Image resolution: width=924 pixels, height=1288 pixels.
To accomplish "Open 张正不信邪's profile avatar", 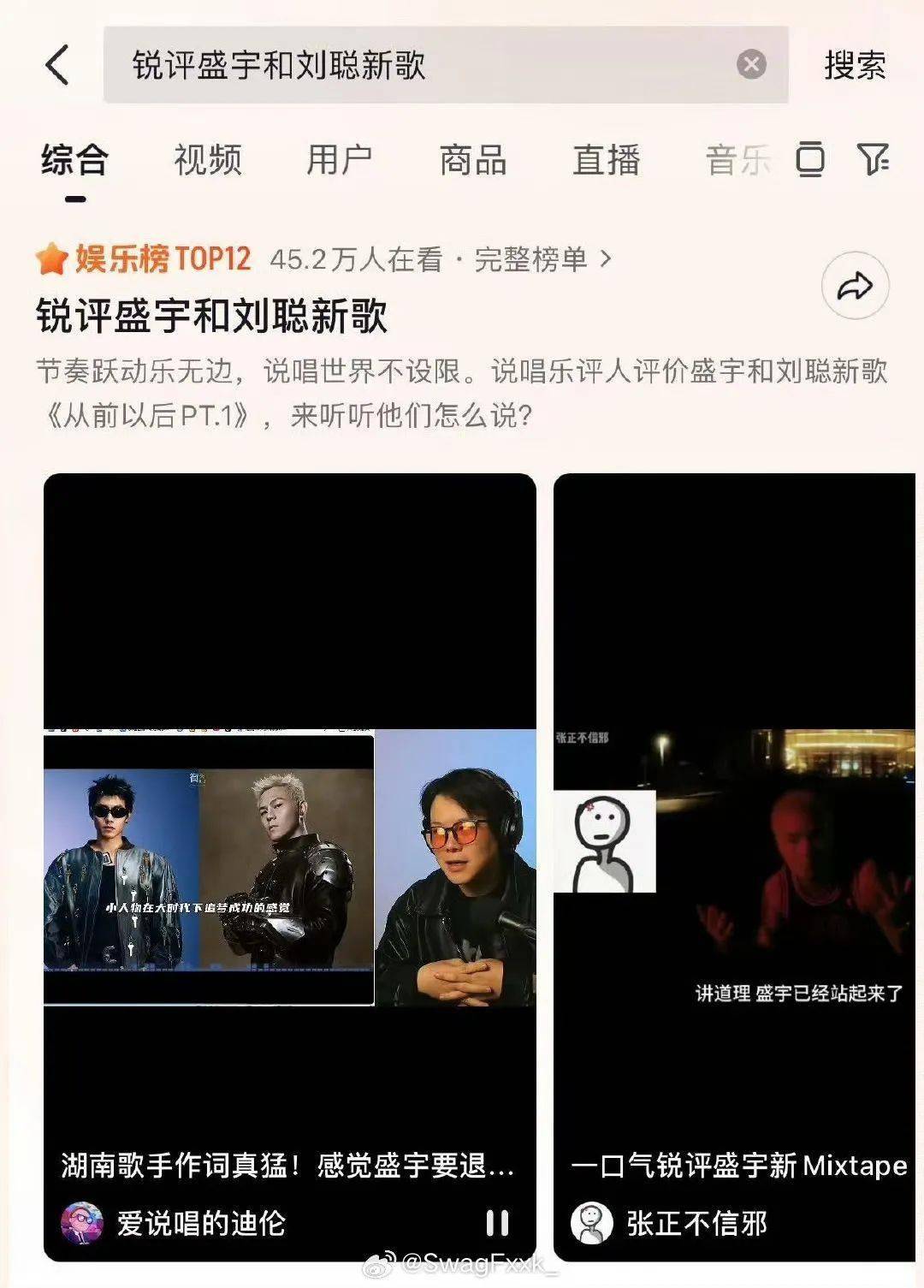I will coord(592,1223).
